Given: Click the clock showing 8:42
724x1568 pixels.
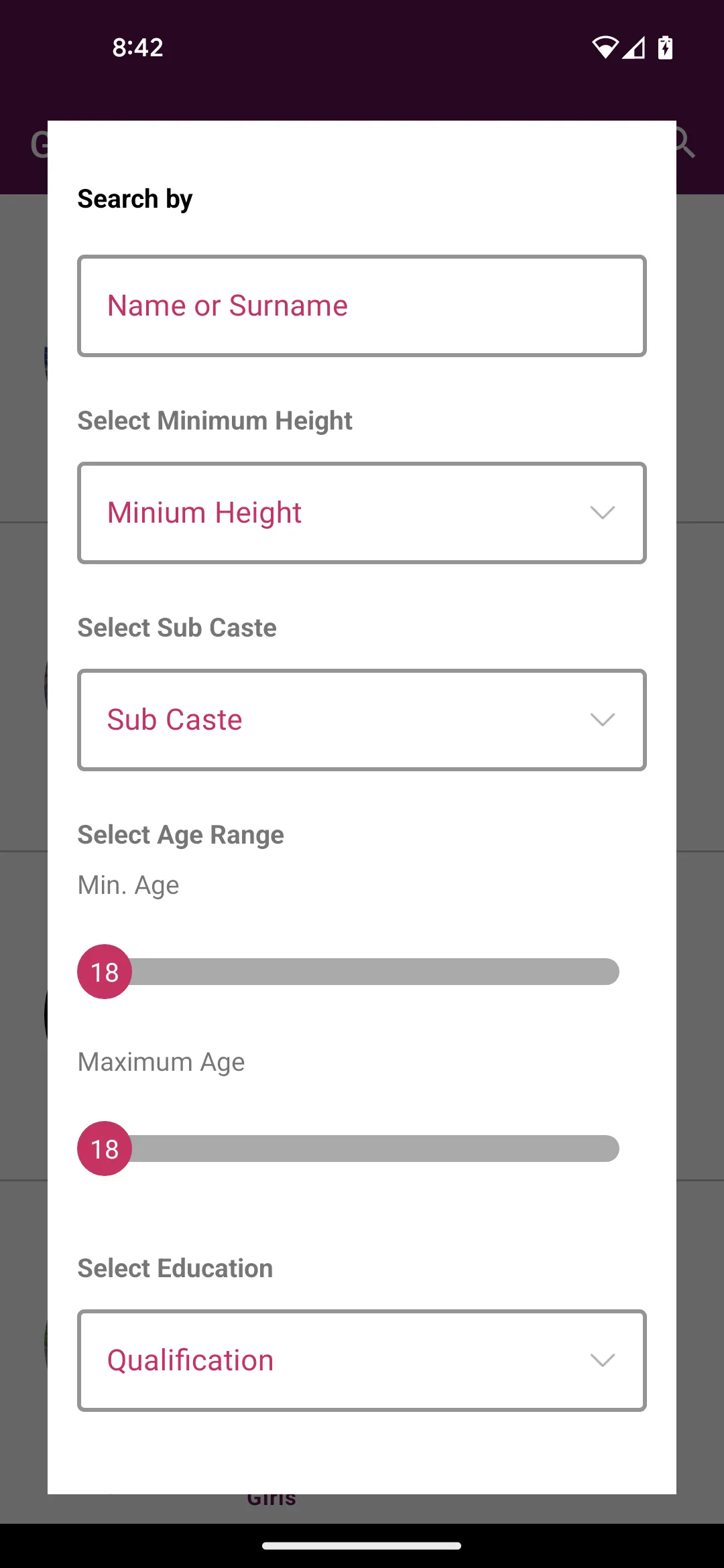Looking at the screenshot, I should click(x=137, y=46).
